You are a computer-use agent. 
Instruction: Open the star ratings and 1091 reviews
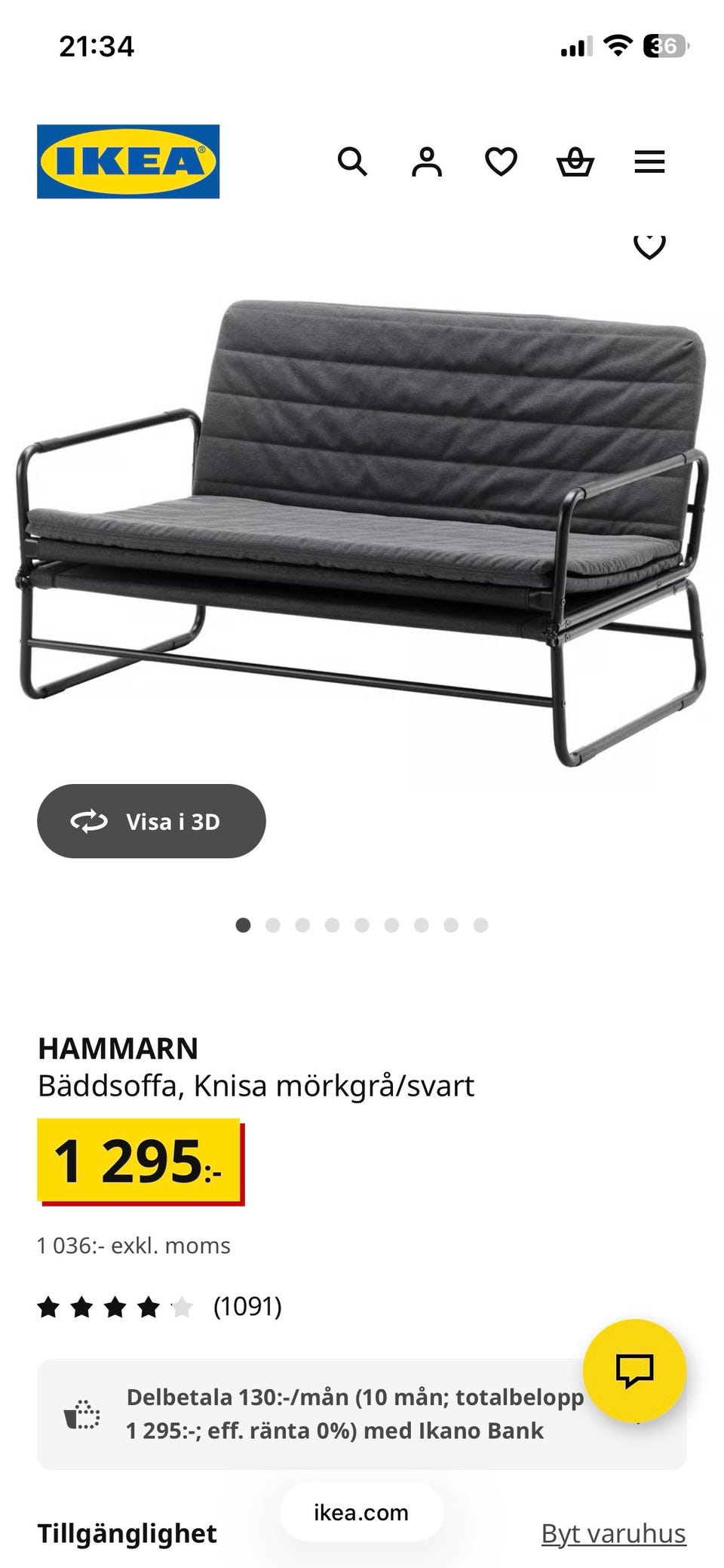[x=159, y=1306]
